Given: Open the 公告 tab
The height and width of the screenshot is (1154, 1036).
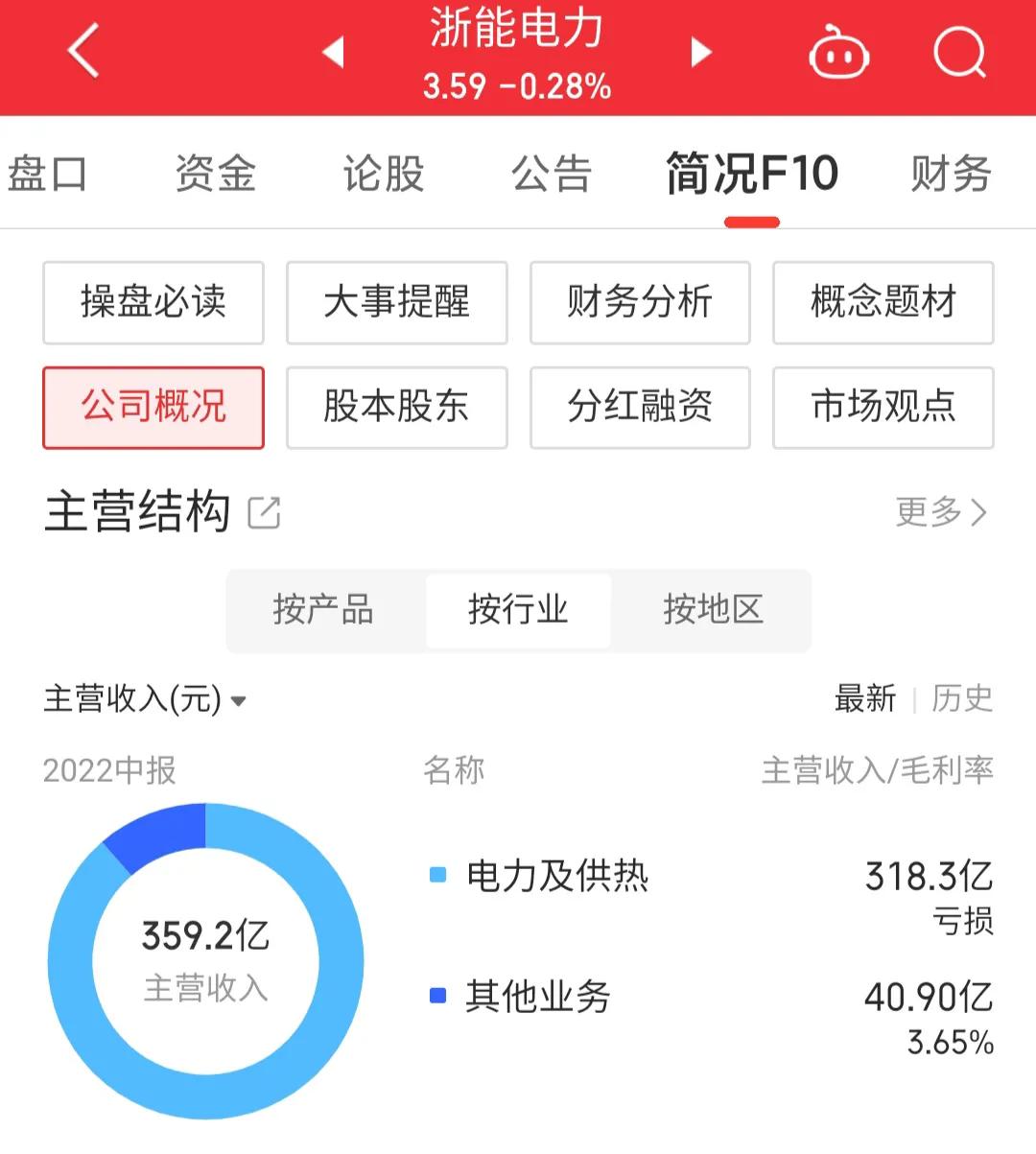Looking at the screenshot, I should (x=552, y=174).
